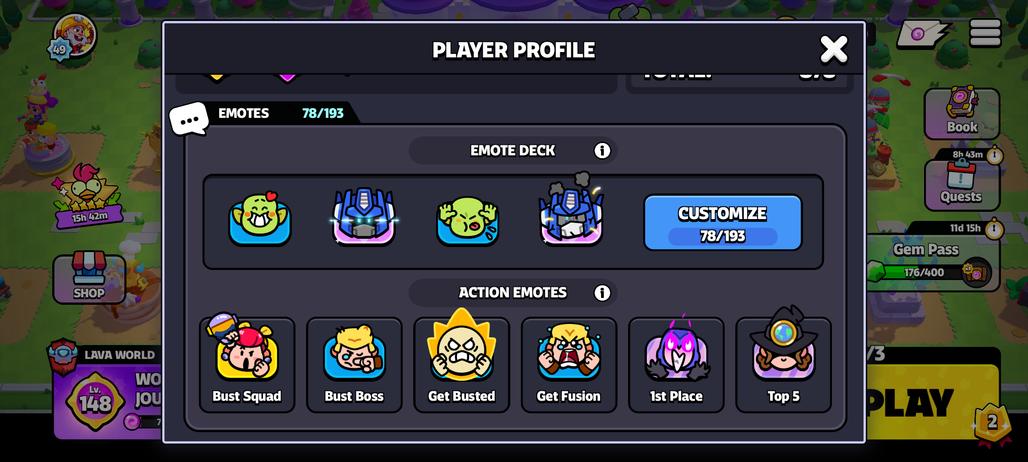Select the Top 5 action emote
Screen dimensions: 1028x462
[783, 364]
